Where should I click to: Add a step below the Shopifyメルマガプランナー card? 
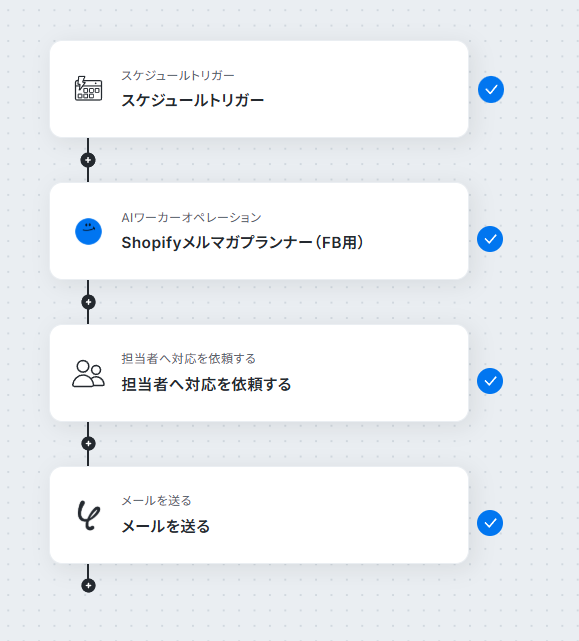tap(88, 302)
